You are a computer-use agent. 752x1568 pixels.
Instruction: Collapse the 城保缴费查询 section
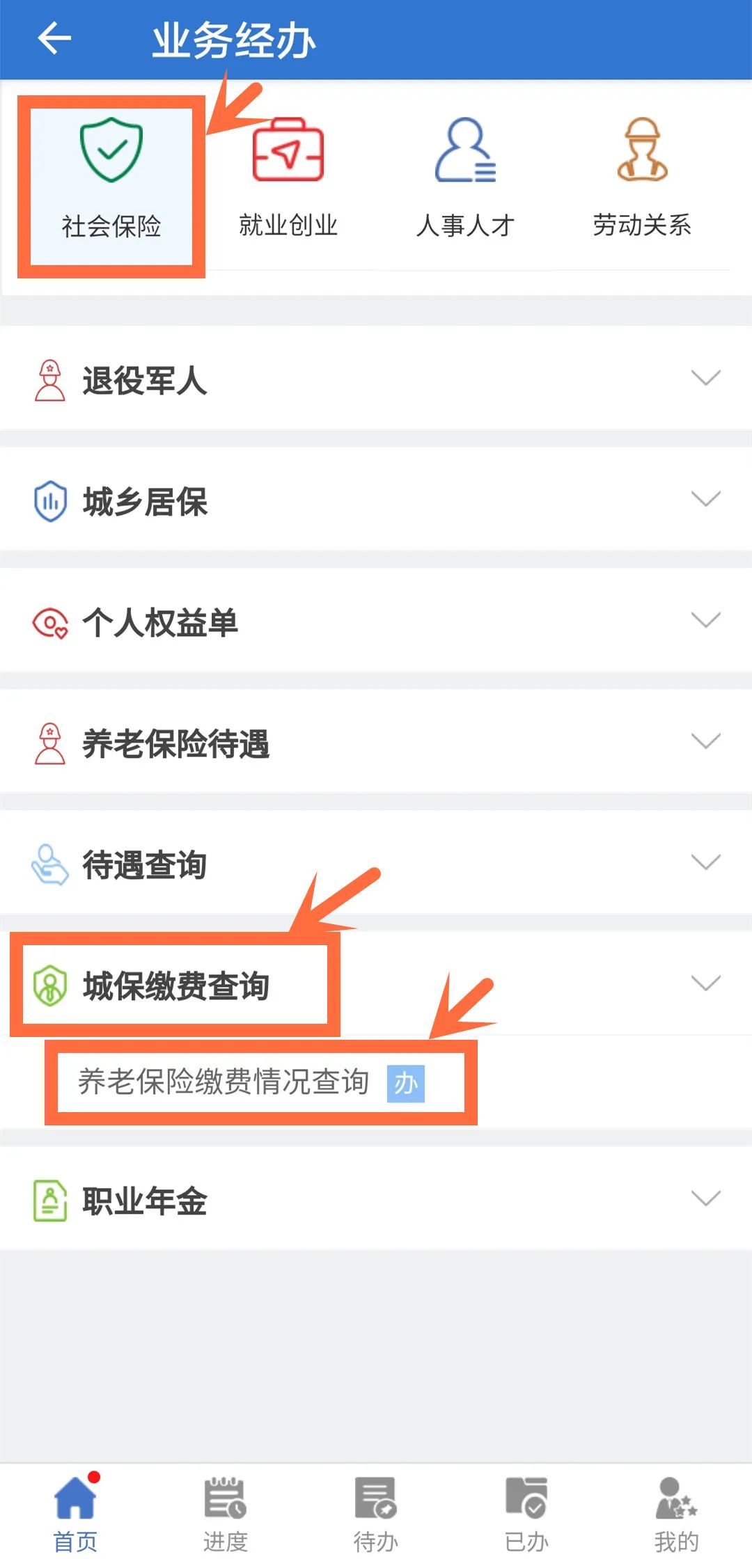[x=376, y=985]
